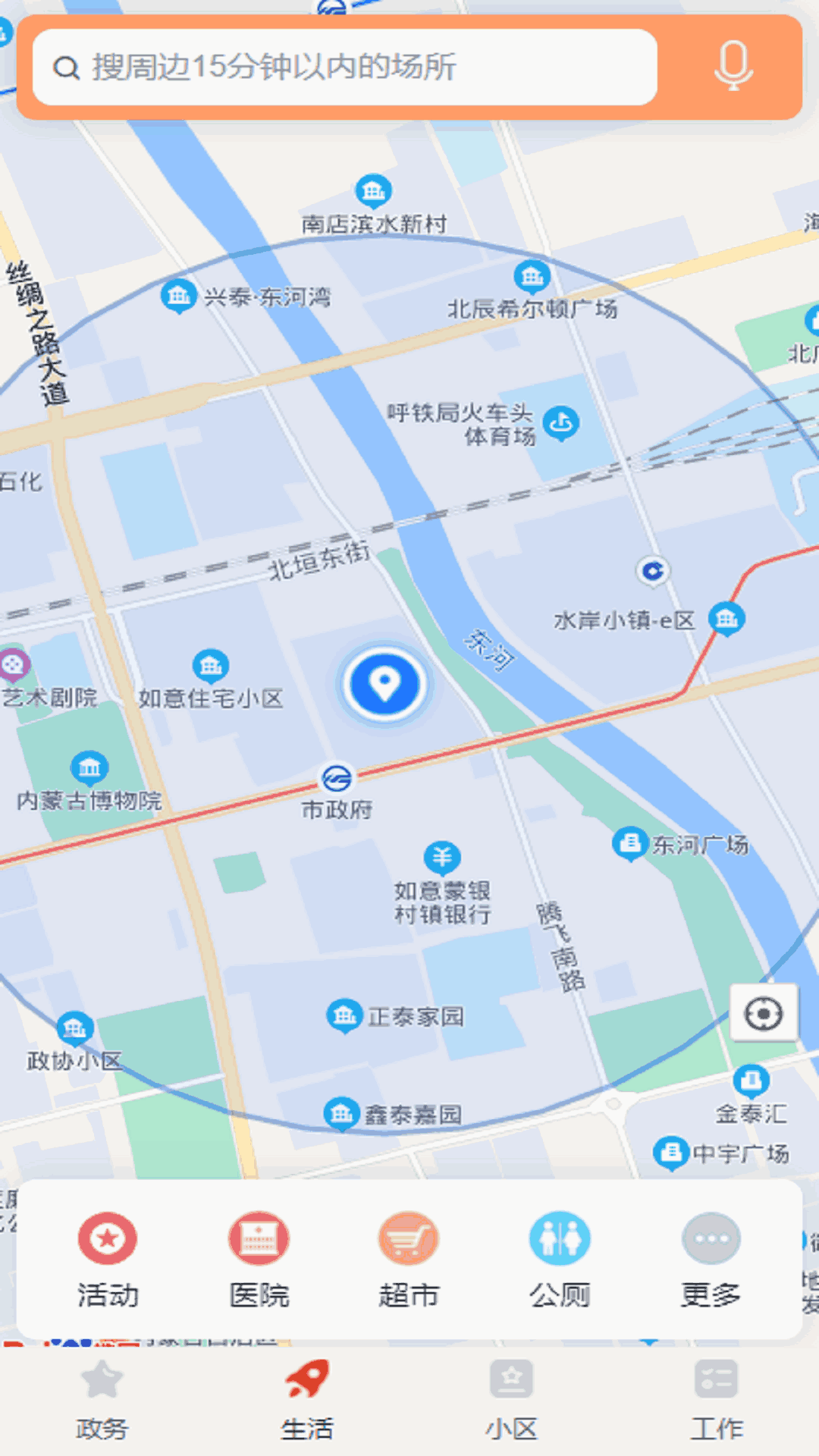
Task: Recenter map to my current location
Action: pos(763,1014)
